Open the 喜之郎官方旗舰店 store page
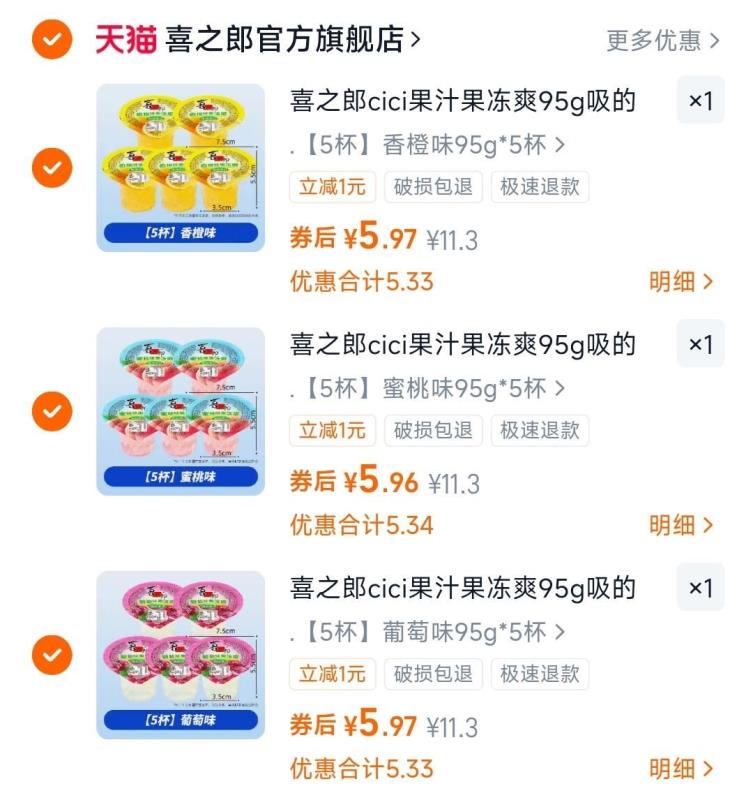This screenshot has width=753, height=800. [x=292, y=40]
